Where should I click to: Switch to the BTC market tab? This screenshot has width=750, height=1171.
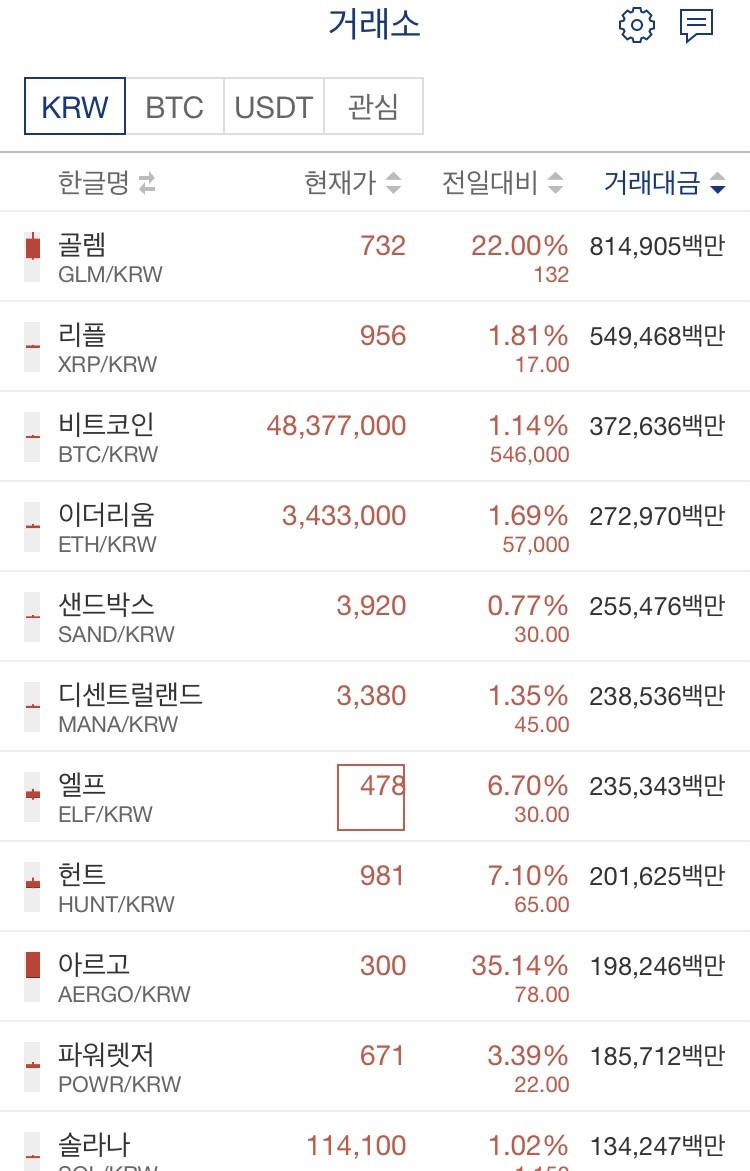point(174,105)
